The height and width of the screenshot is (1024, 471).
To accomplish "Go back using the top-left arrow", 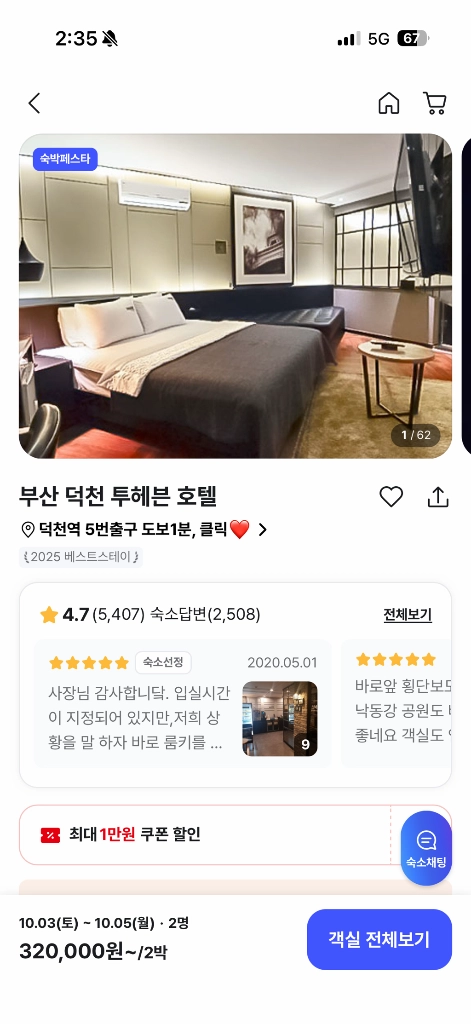I will click(34, 103).
